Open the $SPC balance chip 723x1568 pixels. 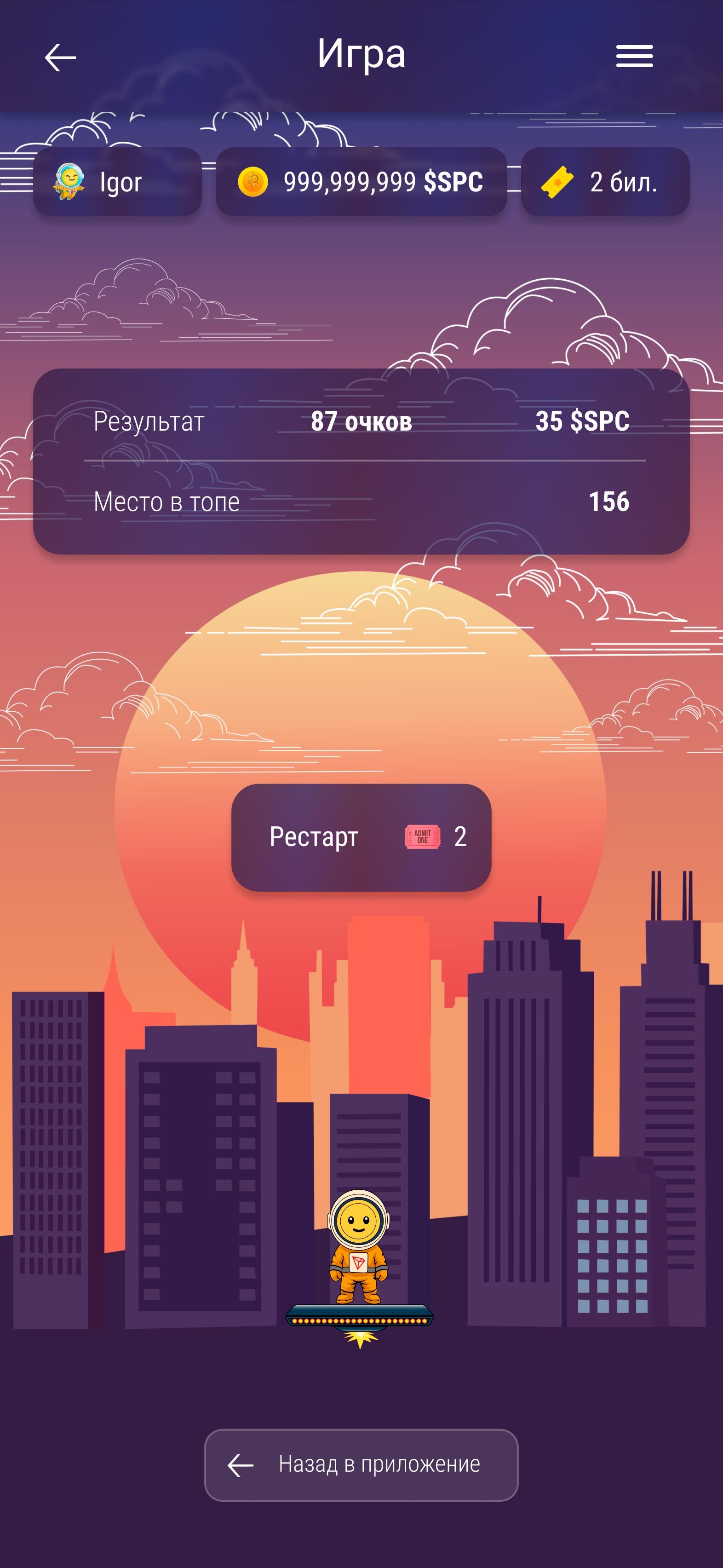point(361,181)
